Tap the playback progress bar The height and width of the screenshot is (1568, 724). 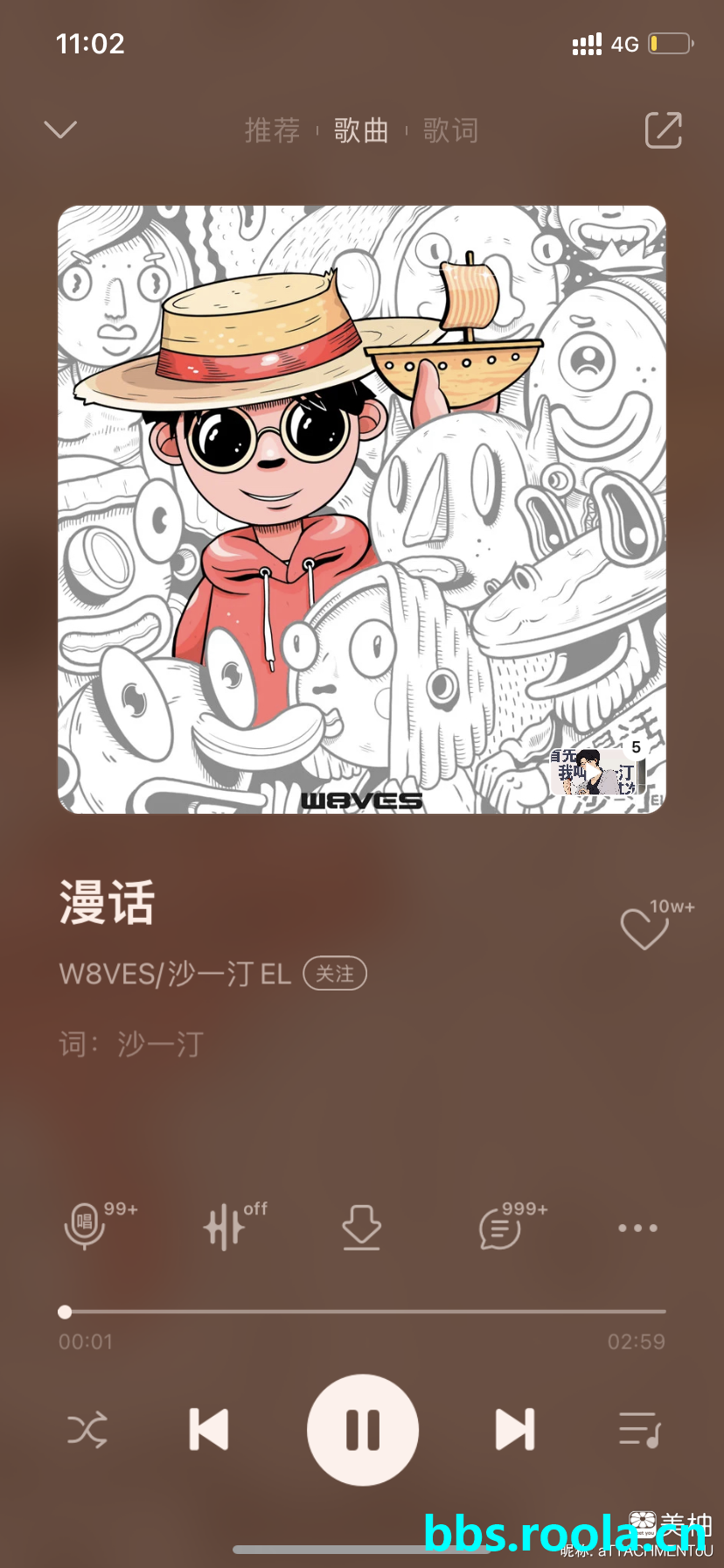(362, 1312)
